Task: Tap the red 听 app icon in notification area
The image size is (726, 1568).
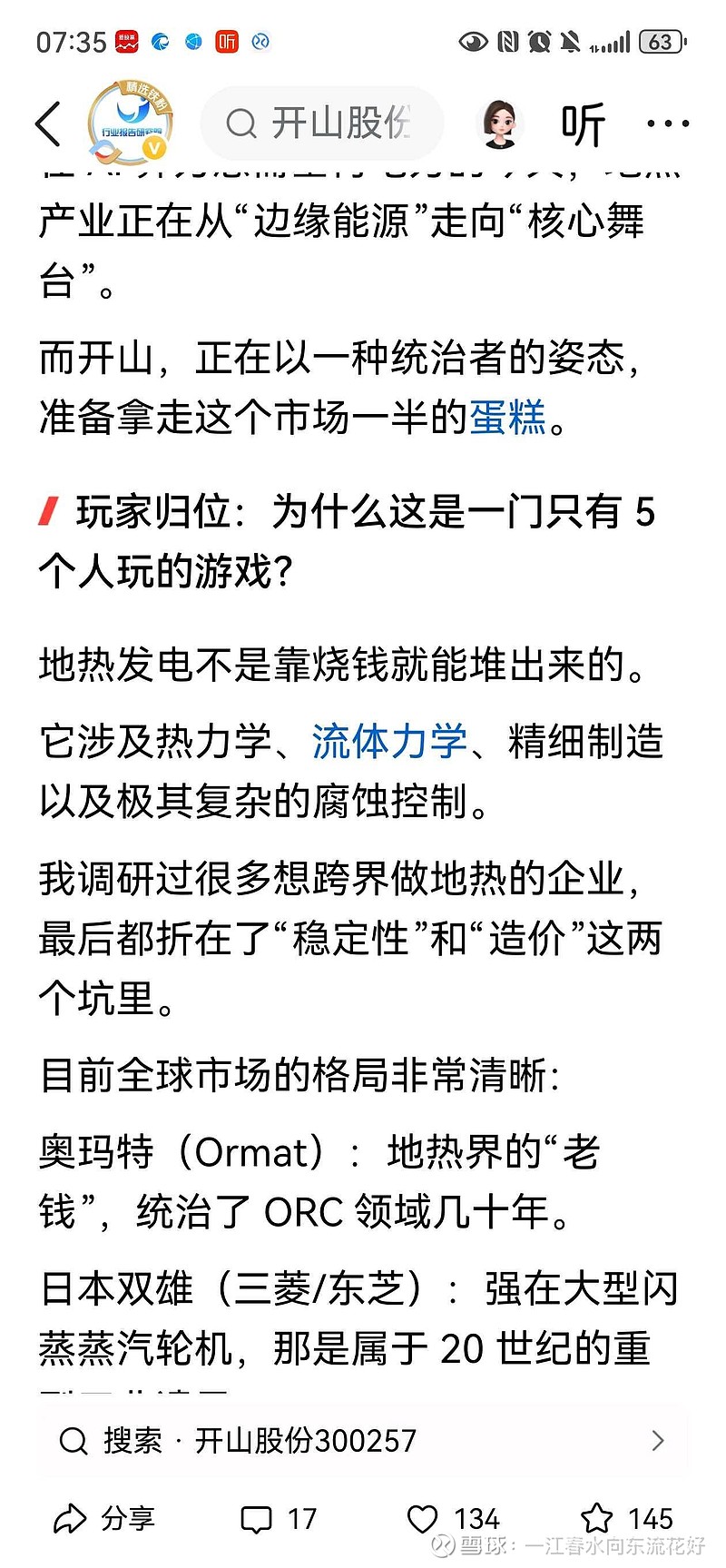Action: tap(227, 41)
